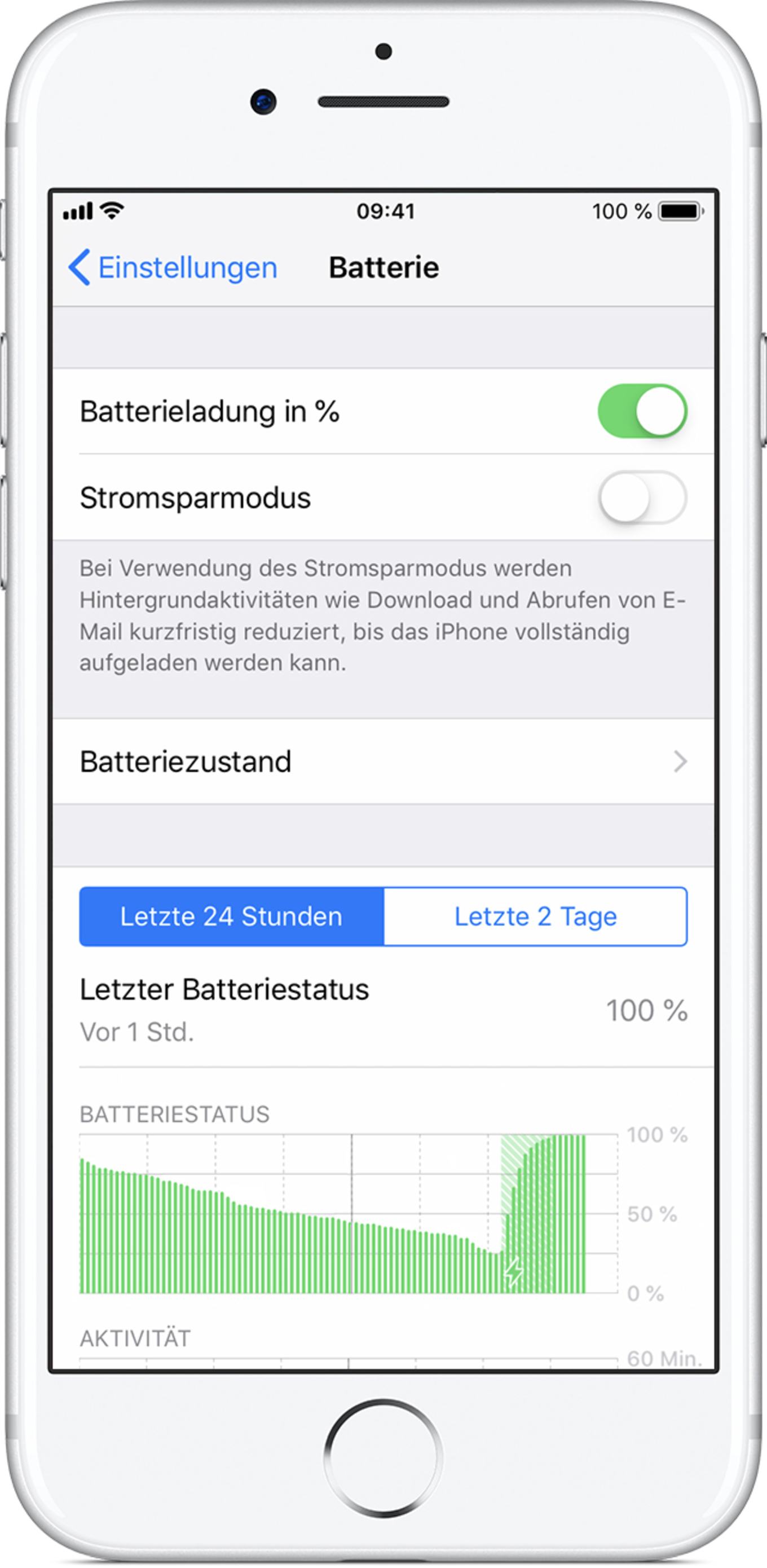This screenshot has height=1568, width=767.
Task: Open the Batteriezustand row
Action: pos(383,761)
